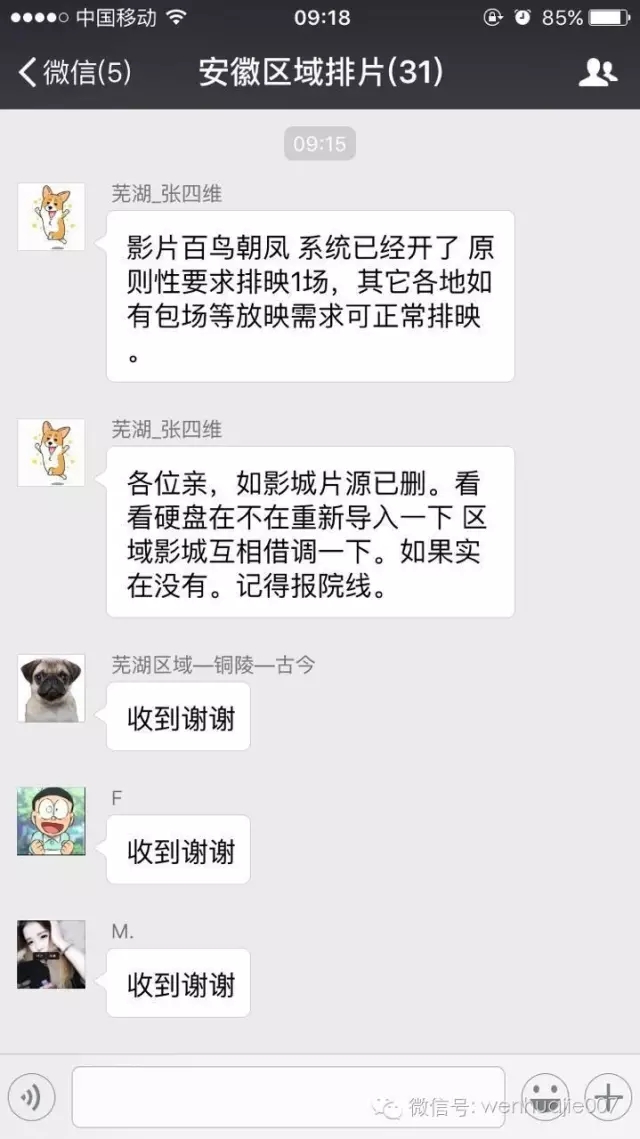Switch to voice message input
640x1139 pixels.
point(31,1099)
